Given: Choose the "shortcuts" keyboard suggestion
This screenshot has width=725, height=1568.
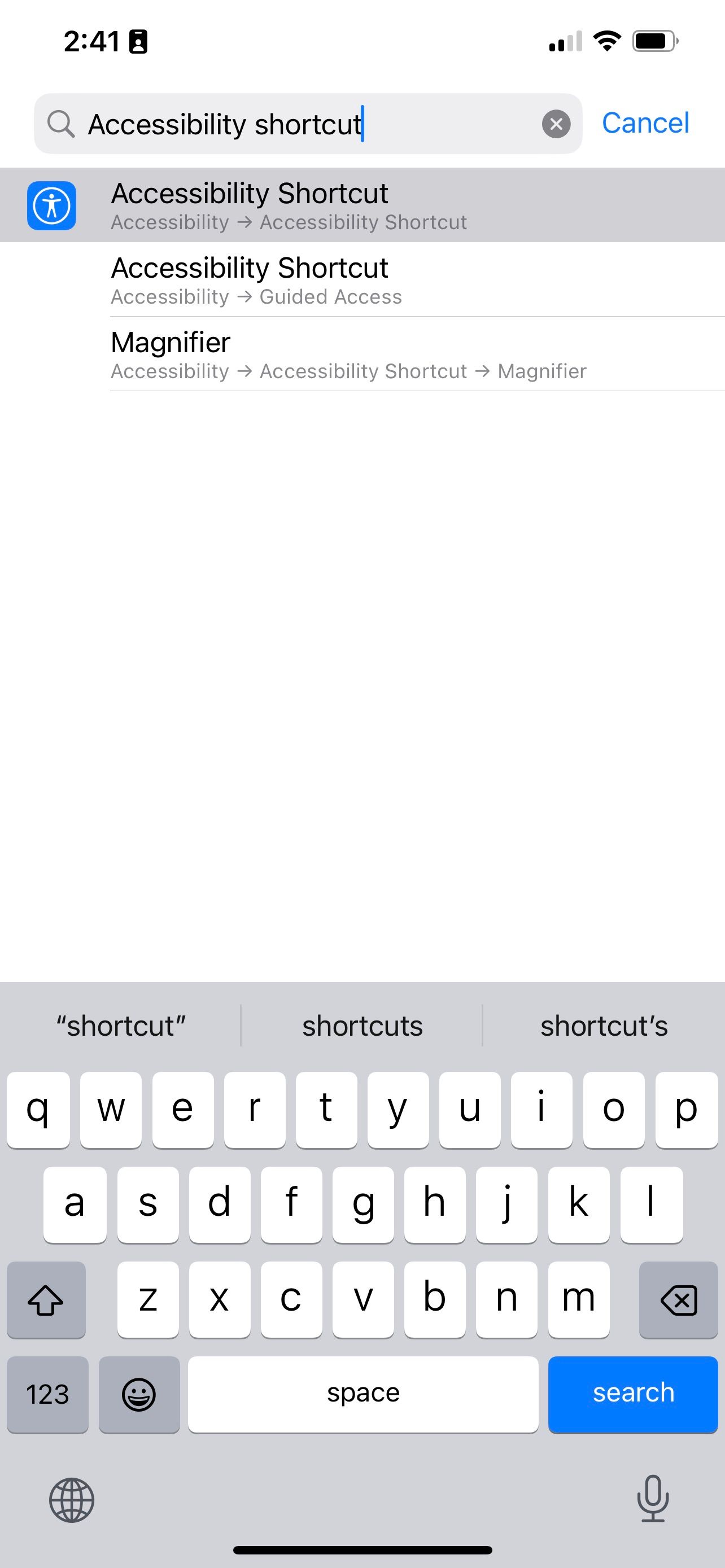Looking at the screenshot, I should pos(362,1026).
